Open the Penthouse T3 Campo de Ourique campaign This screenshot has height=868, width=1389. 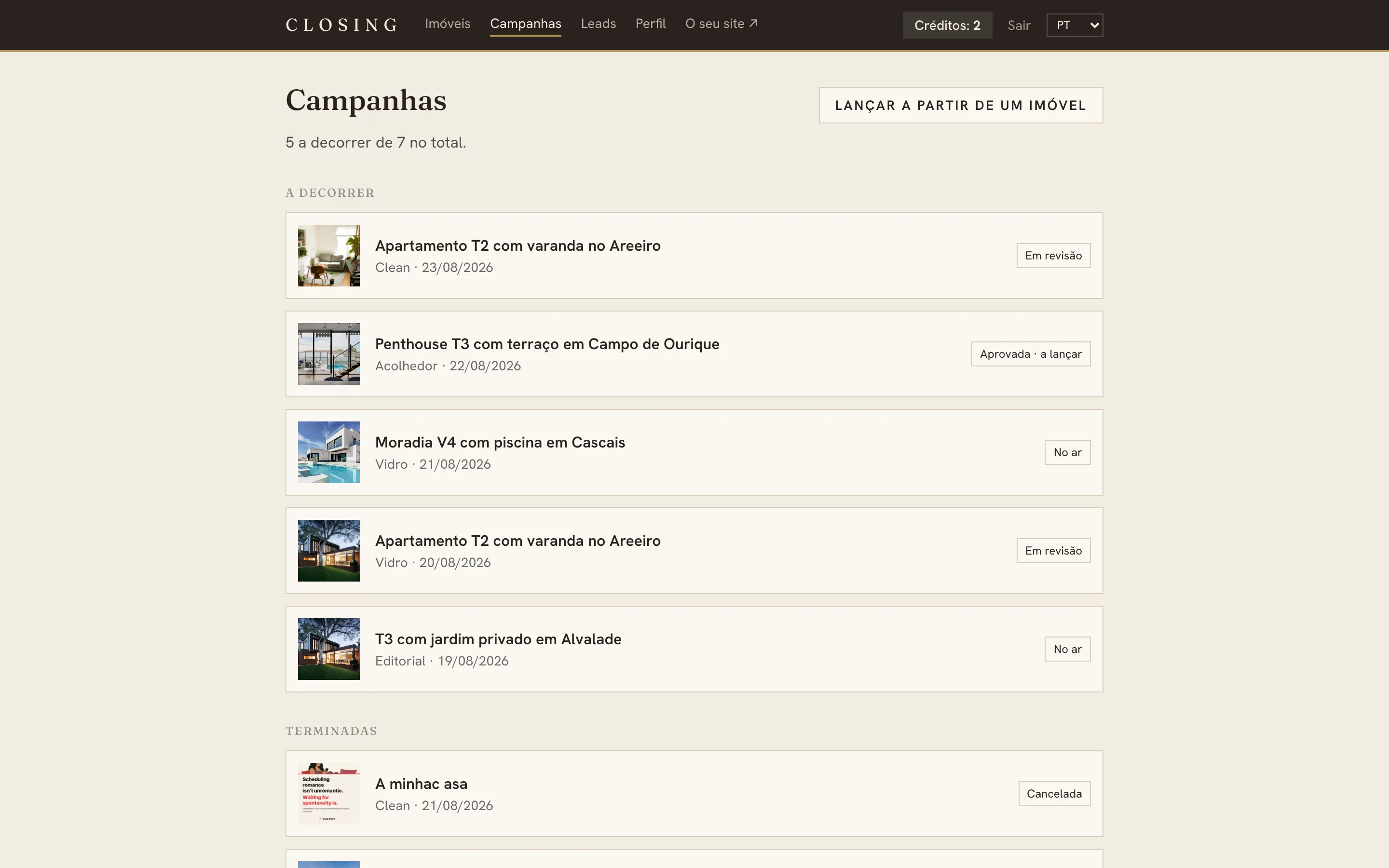pos(694,353)
